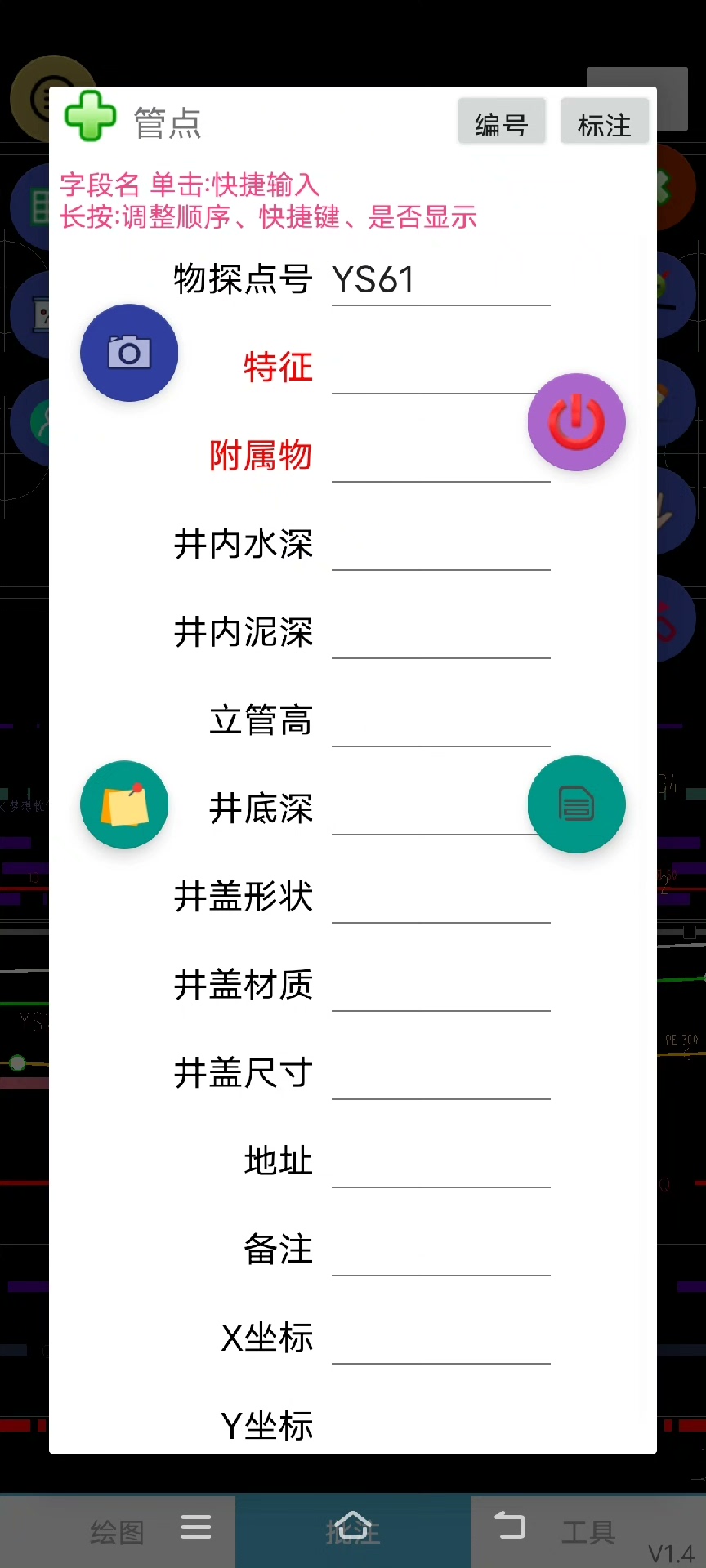Enter a value in 井内水深 field
The image size is (706, 1568).
point(440,546)
